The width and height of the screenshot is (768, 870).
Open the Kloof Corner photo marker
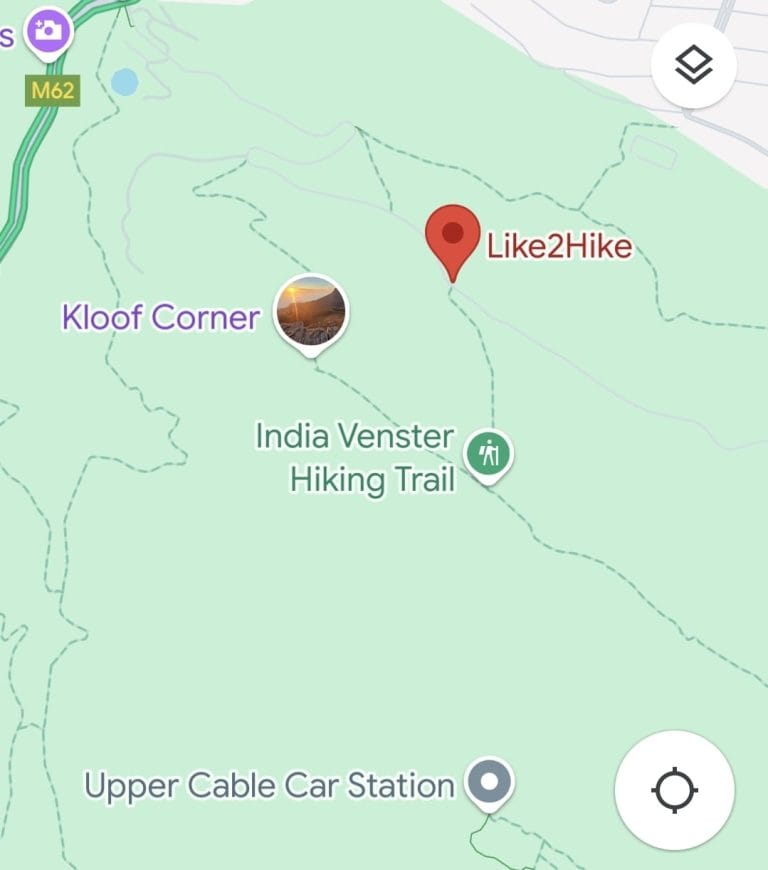pyautogui.click(x=311, y=311)
